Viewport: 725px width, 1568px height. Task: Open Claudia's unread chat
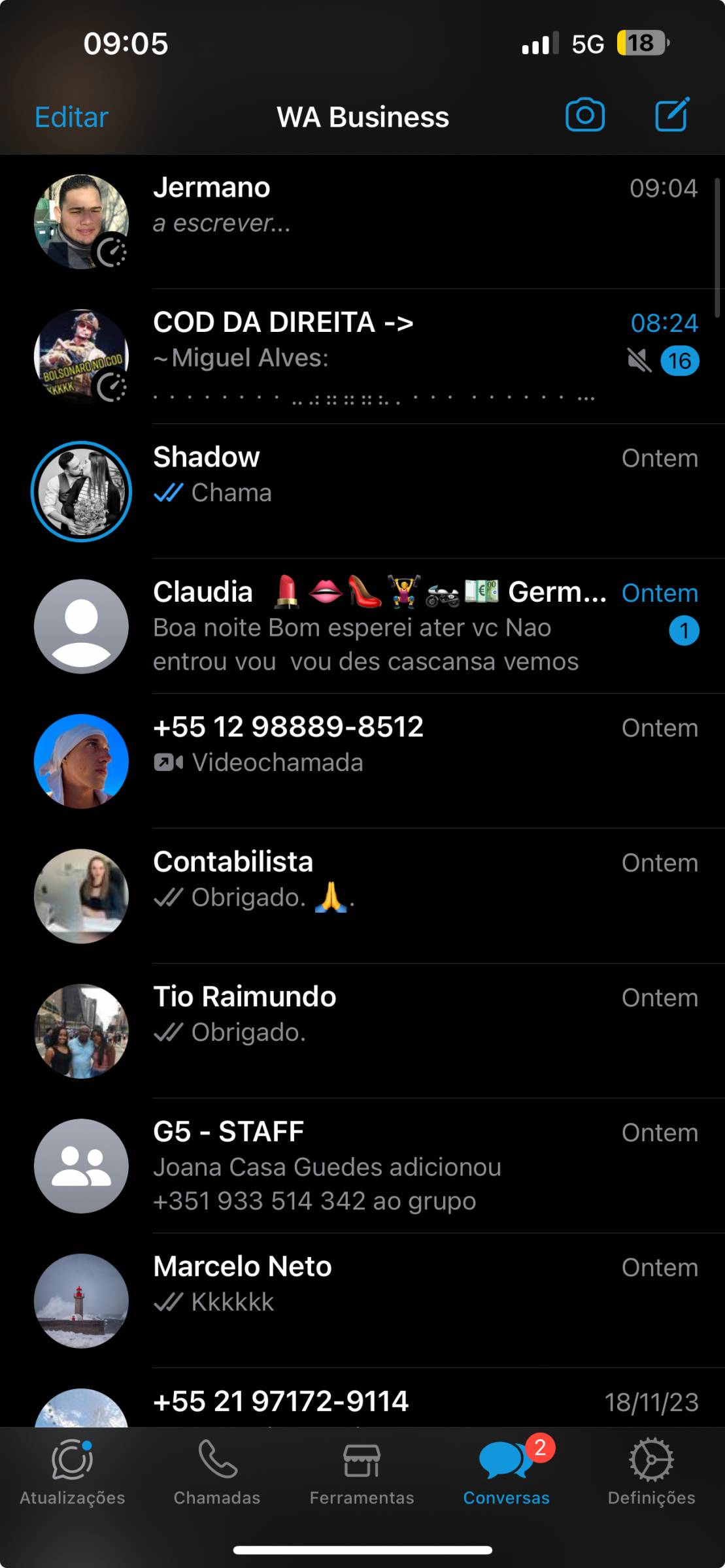392,626
